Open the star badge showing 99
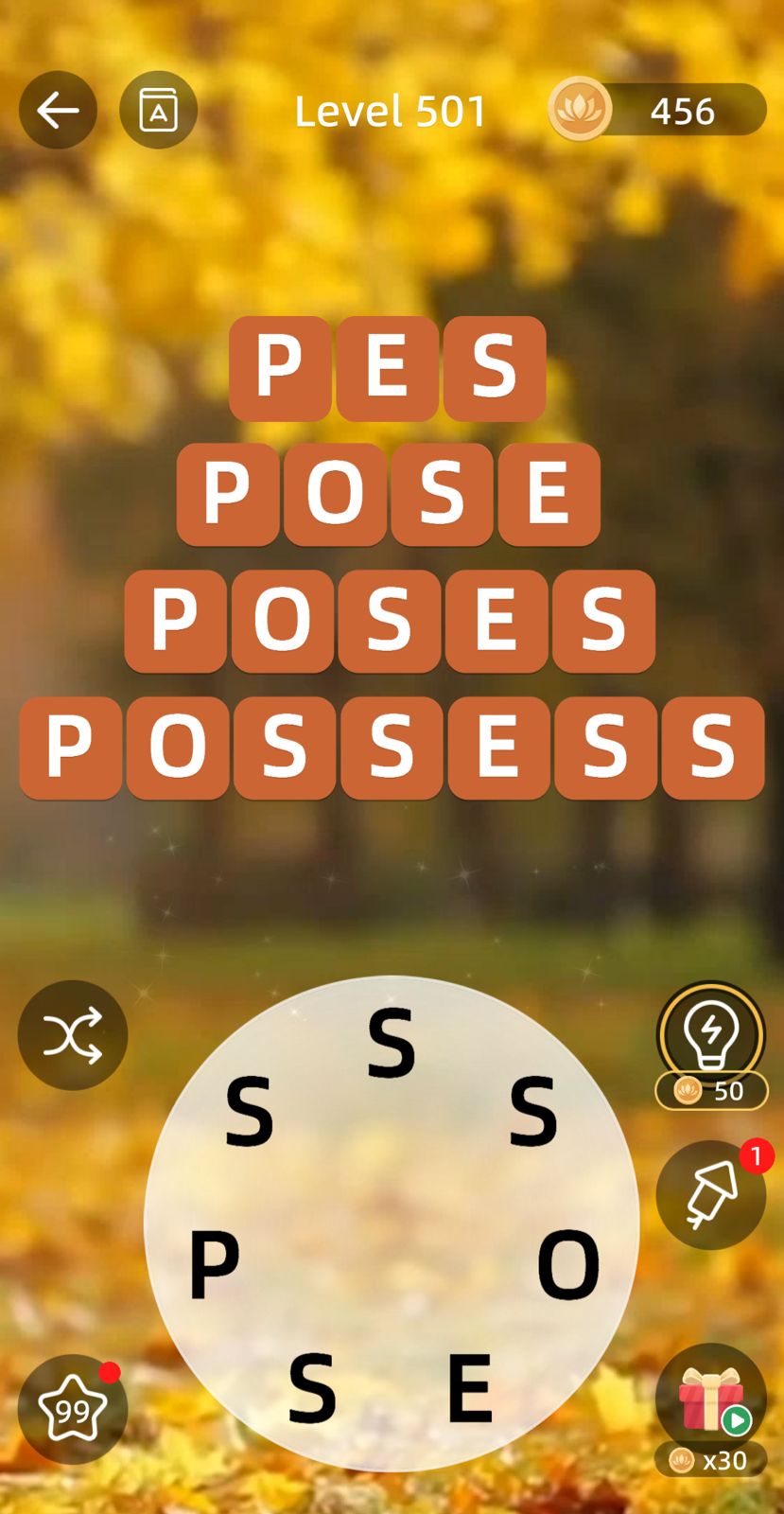784x1514 pixels. 73,1410
